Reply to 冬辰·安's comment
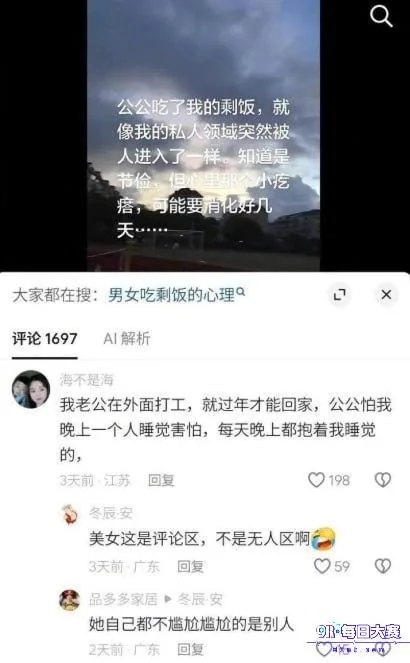Image resolution: width=410 pixels, height=663 pixels. pyautogui.click(x=190, y=566)
